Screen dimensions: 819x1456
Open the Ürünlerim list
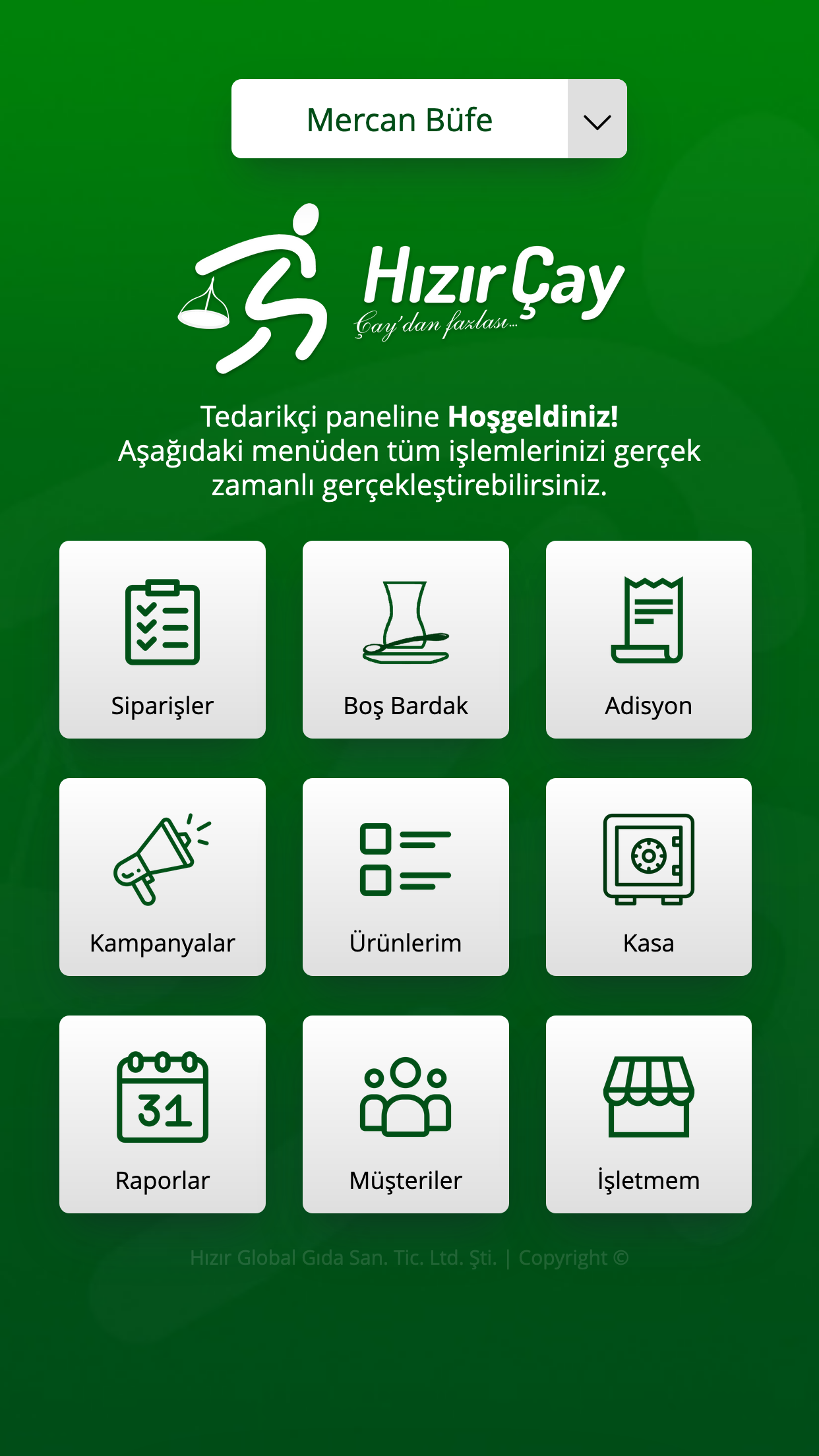pyautogui.click(x=406, y=877)
